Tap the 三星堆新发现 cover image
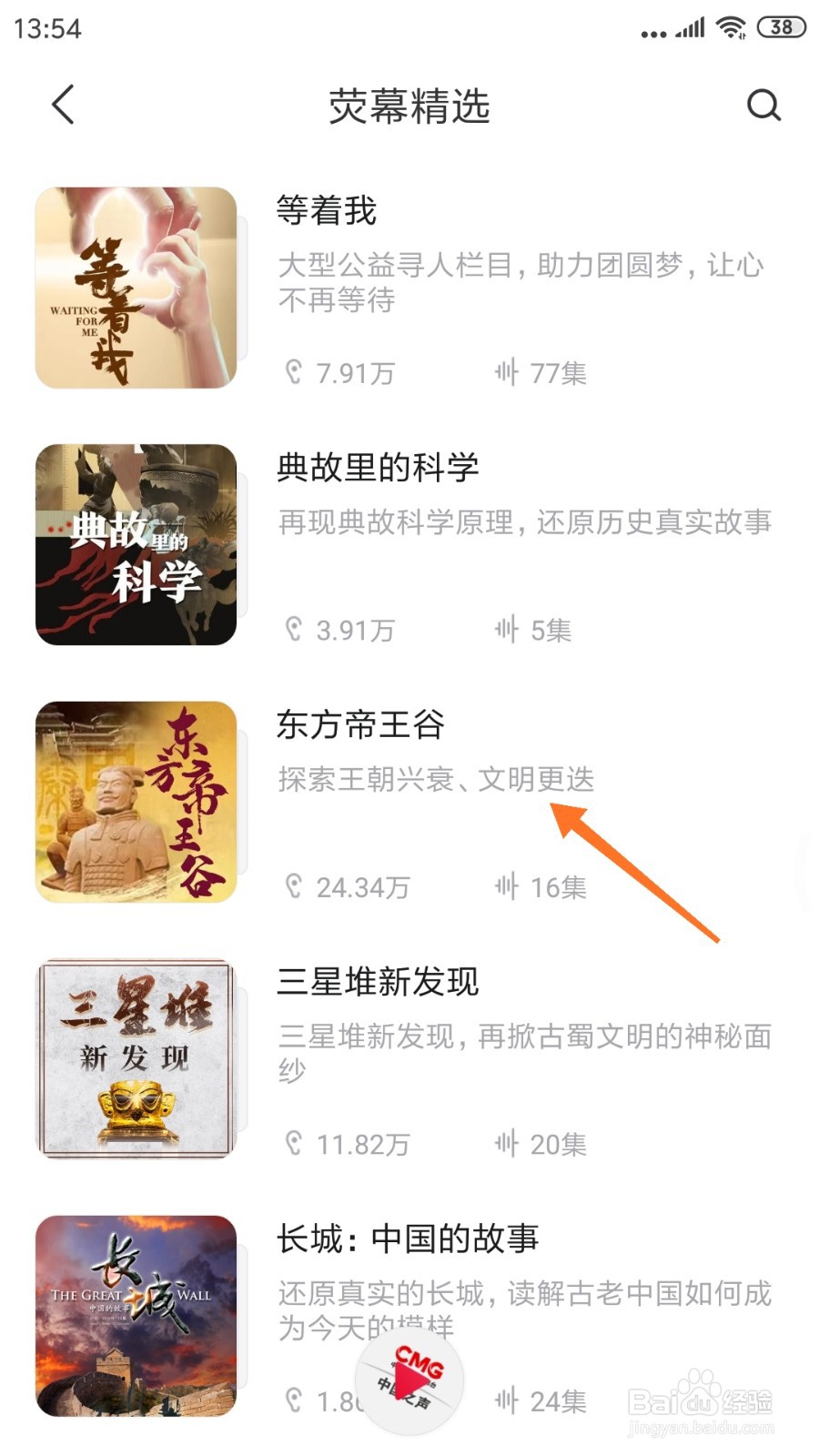This screenshot has height=1456, width=819. click(136, 1057)
